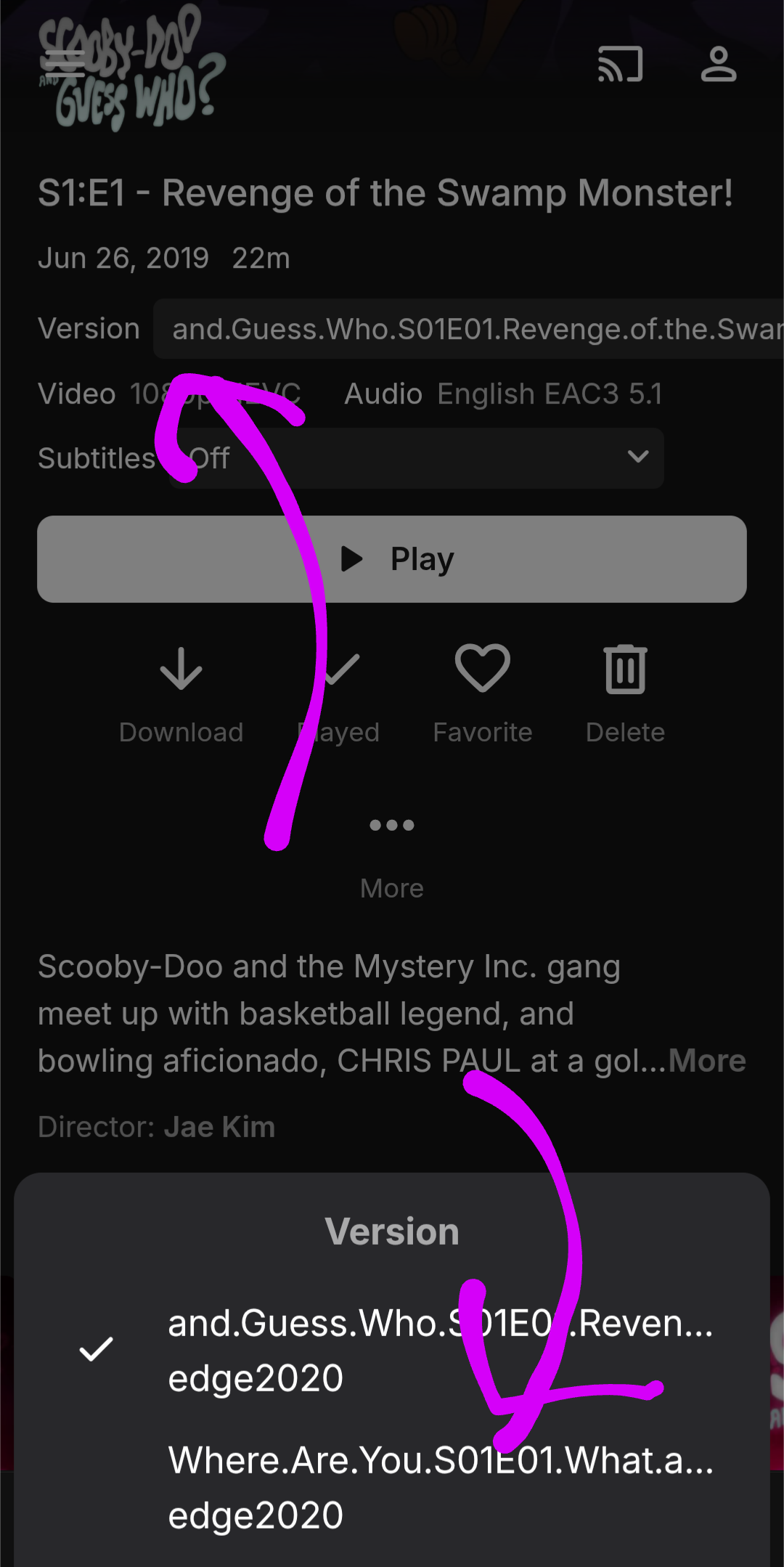This screenshot has width=784, height=1567.
Task: Play the Swamp Monster episode
Action: (392, 559)
